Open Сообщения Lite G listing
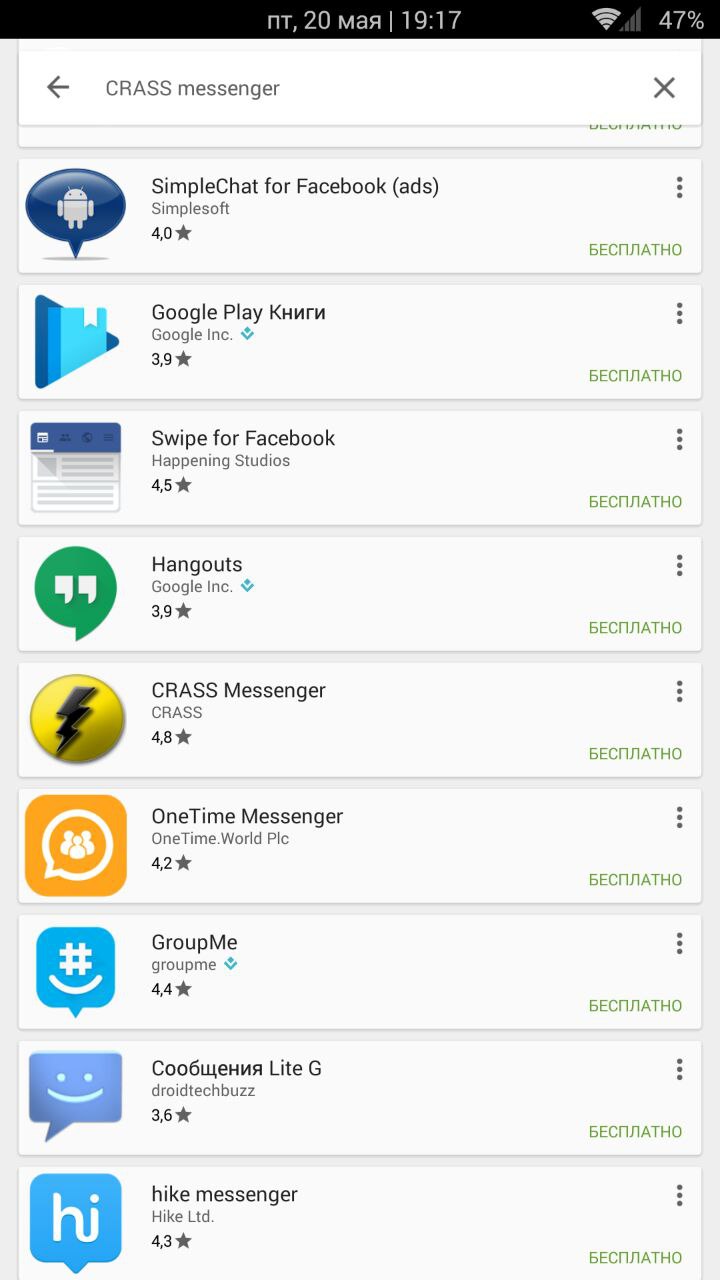This screenshot has width=720, height=1280. (236, 1069)
